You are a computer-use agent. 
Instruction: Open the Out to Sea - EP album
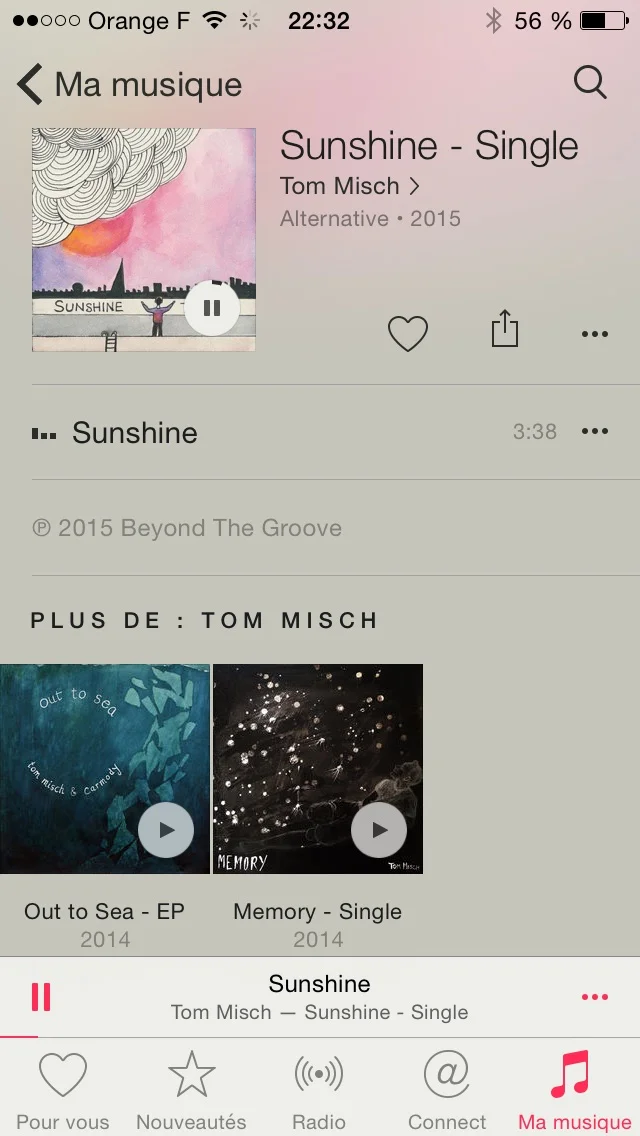(x=104, y=911)
